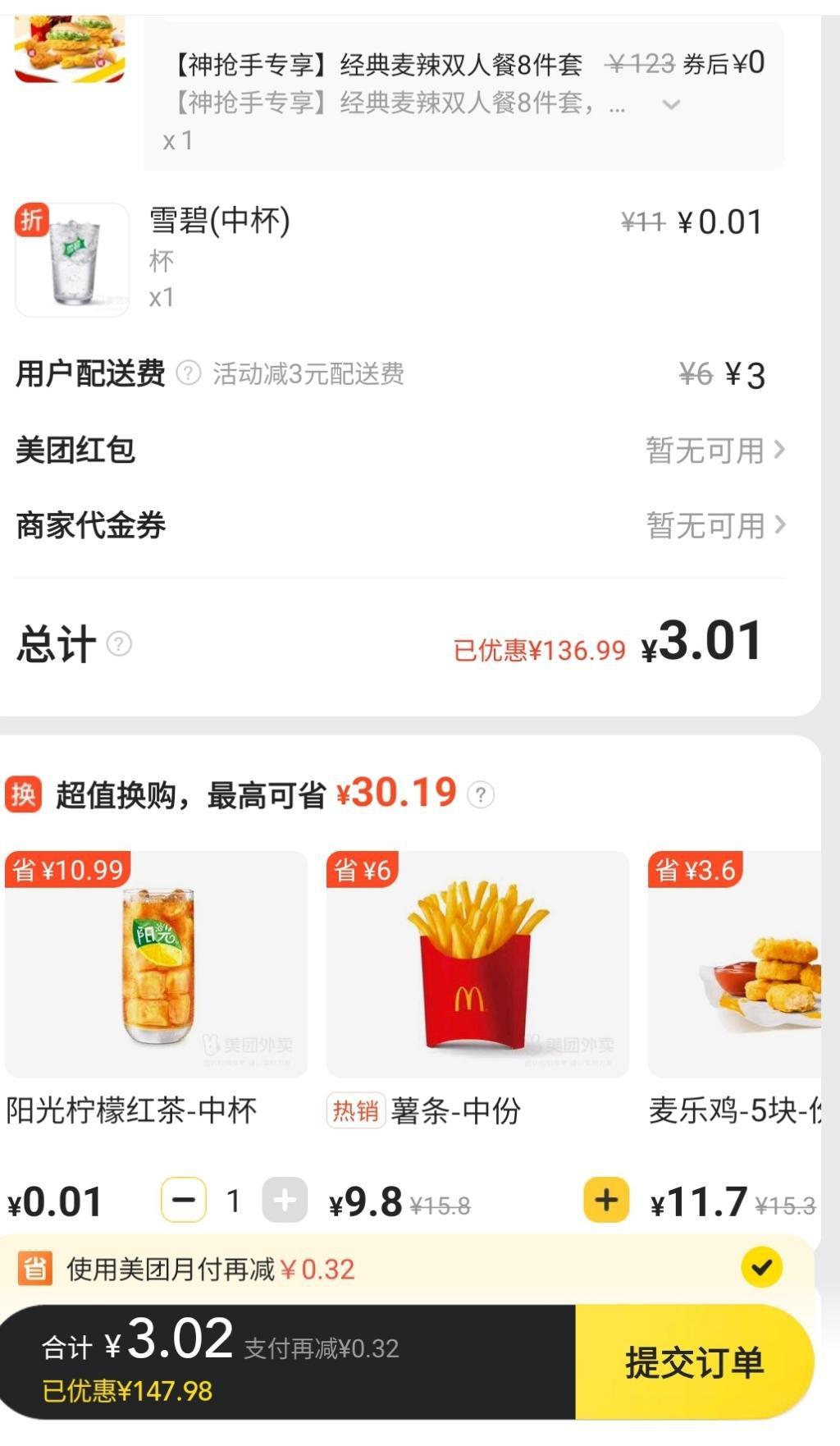Tap the help icon next to 总计
This screenshot has height=1446, width=840.
tap(119, 644)
